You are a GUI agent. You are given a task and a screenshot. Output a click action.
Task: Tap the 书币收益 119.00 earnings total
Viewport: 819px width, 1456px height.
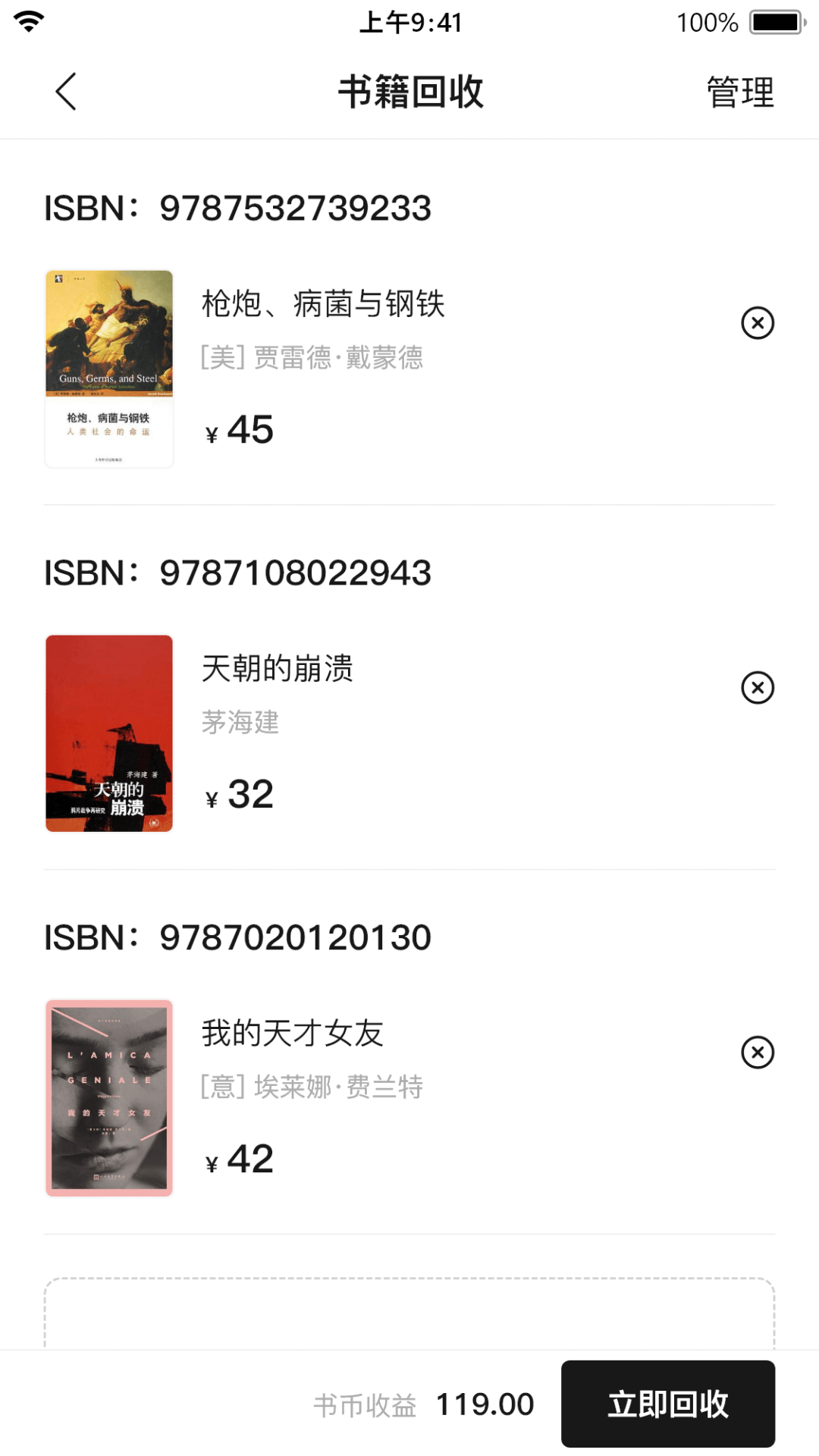423,1403
